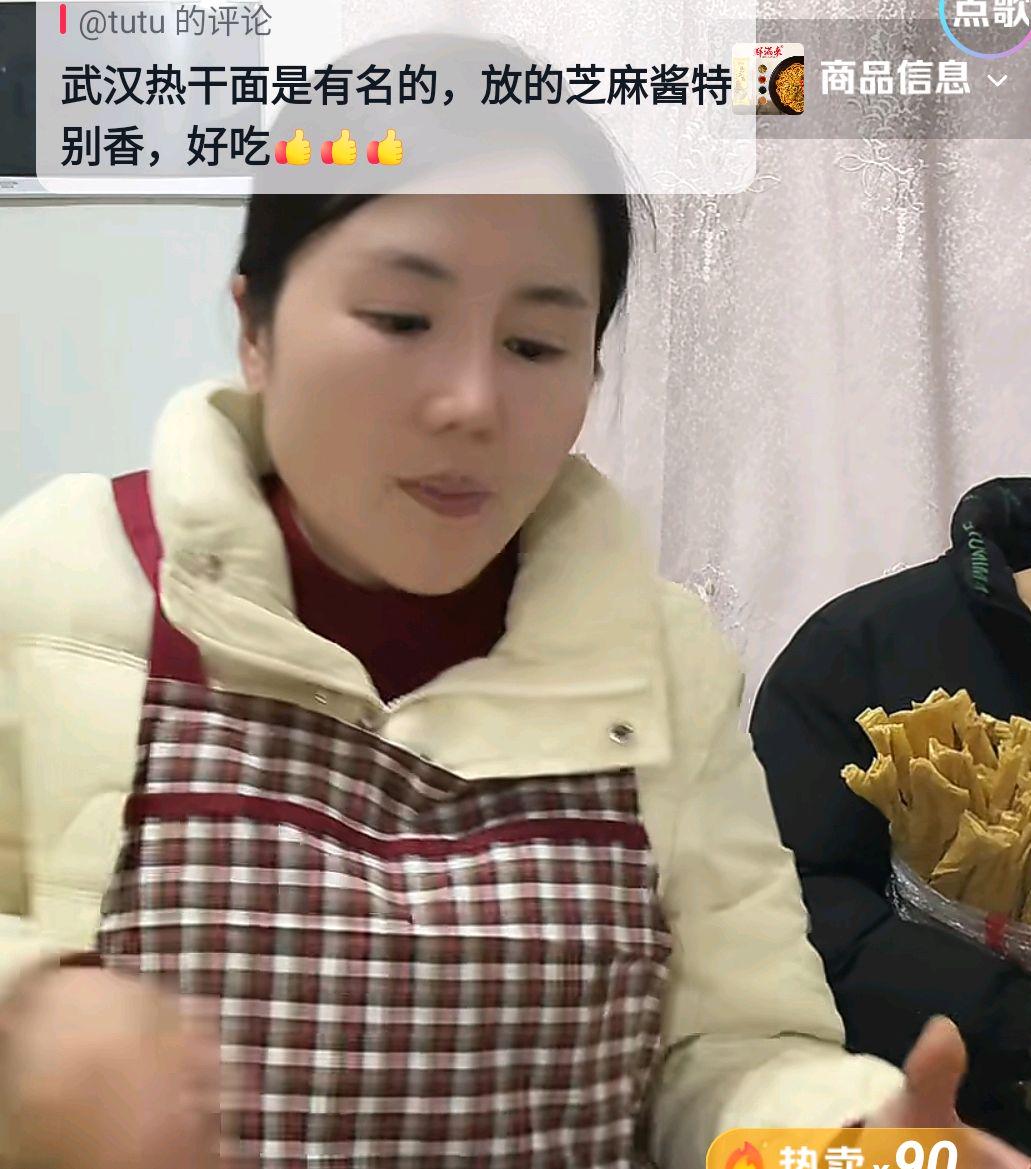1031x1169 pixels.
Task: Open the product thumbnail next to 商品信息
Action: tap(768, 79)
